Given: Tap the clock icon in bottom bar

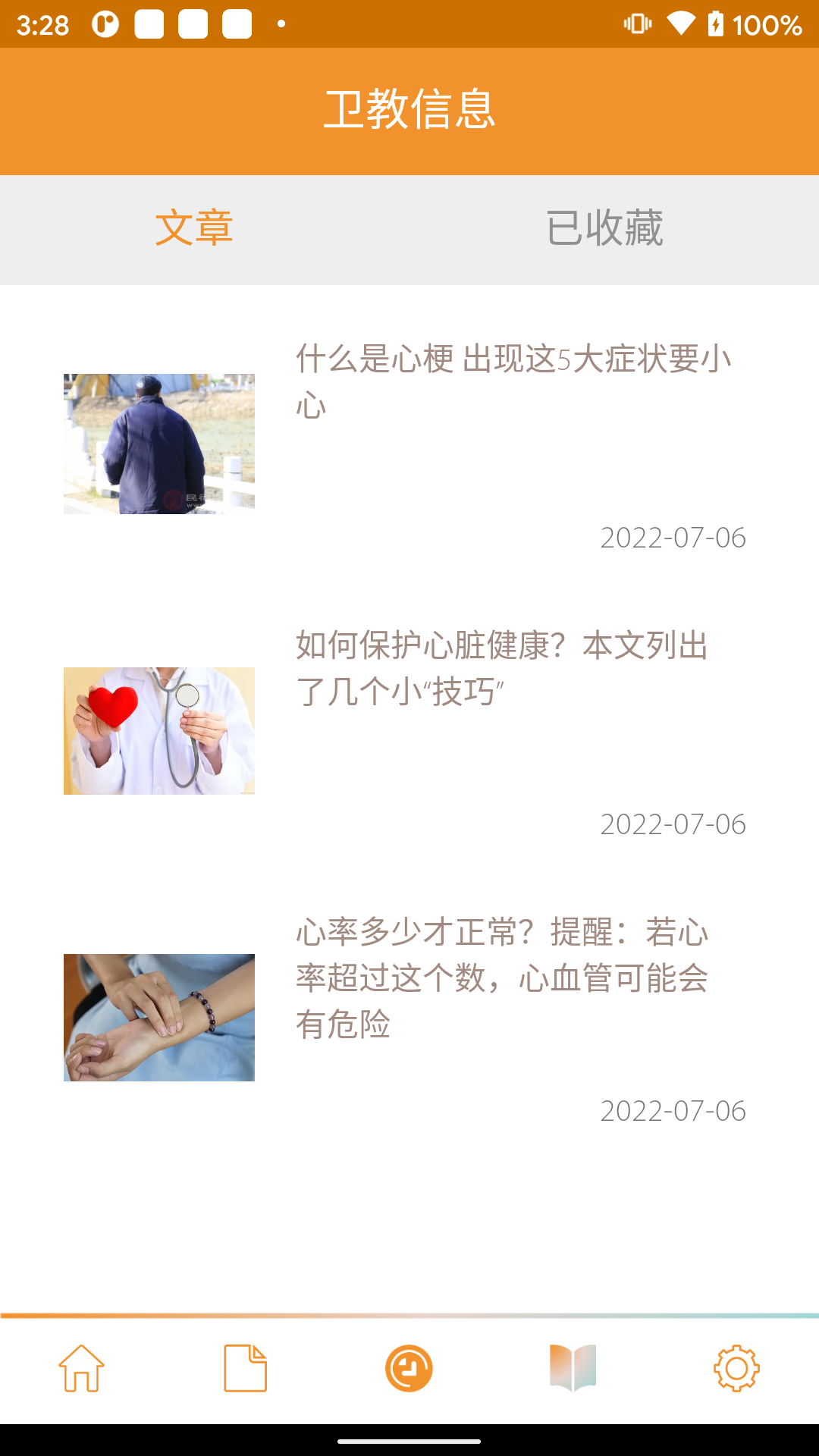Looking at the screenshot, I should [409, 1368].
